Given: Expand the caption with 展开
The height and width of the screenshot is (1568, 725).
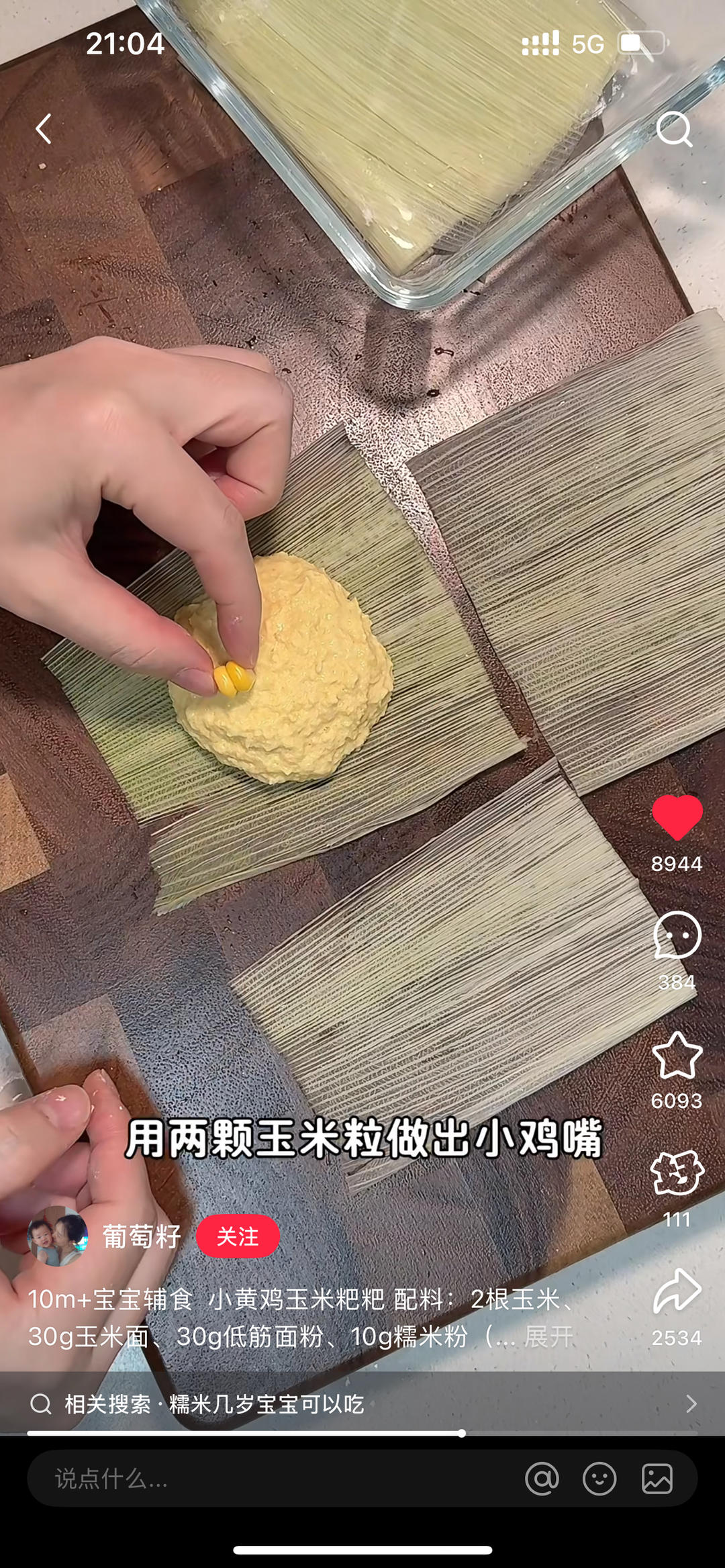Looking at the screenshot, I should [549, 1336].
